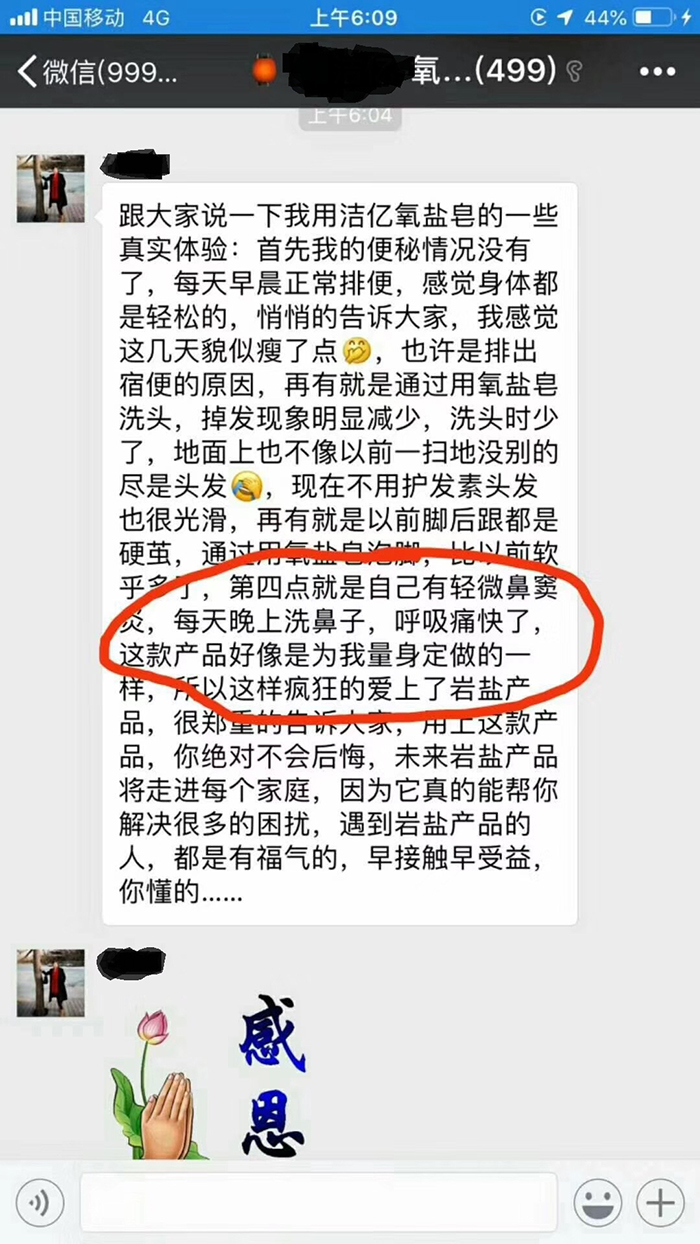Switch to voice message input
The height and width of the screenshot is (1244, 700).
40,1204
